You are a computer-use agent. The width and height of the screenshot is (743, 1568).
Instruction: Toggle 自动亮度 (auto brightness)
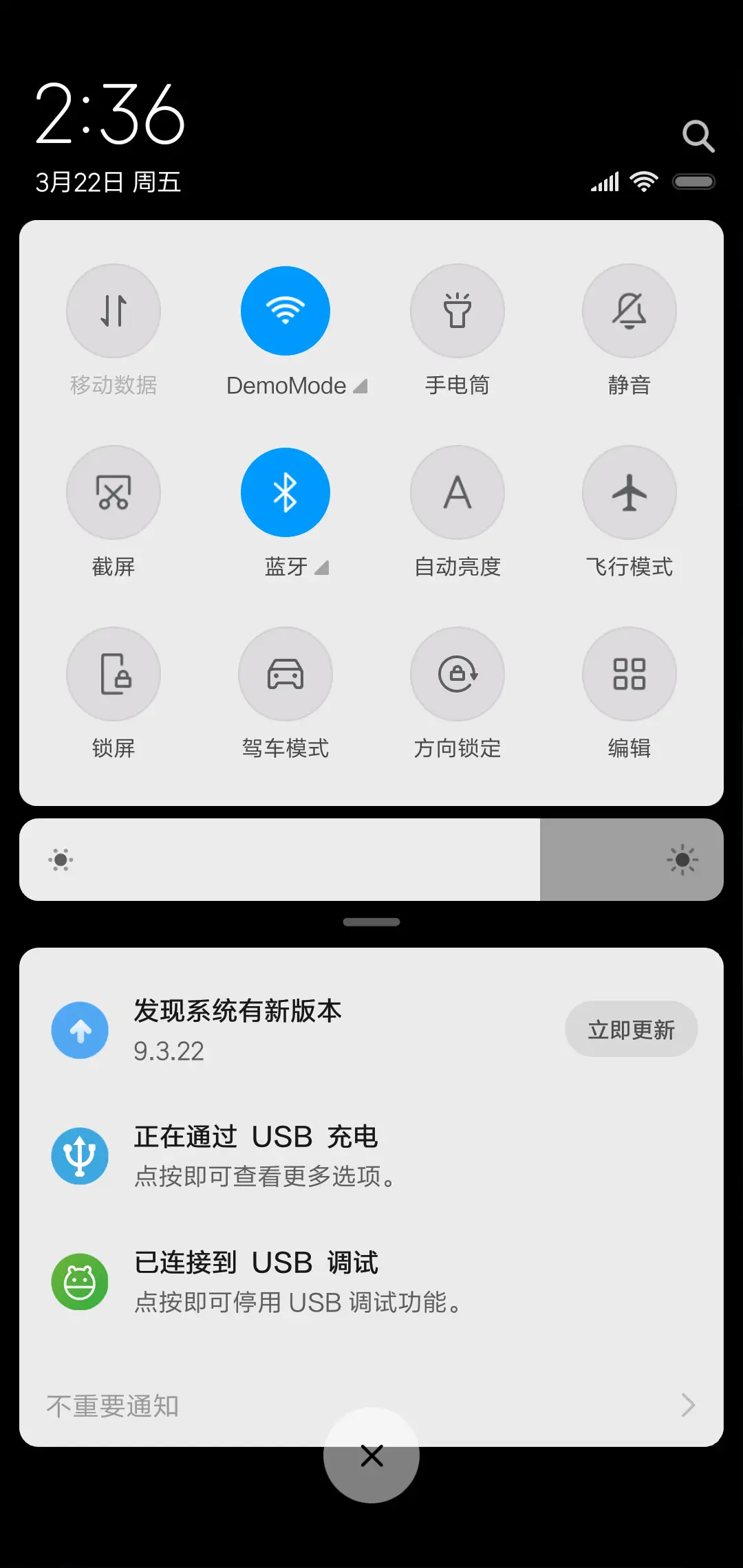click(x=457, y=492)
